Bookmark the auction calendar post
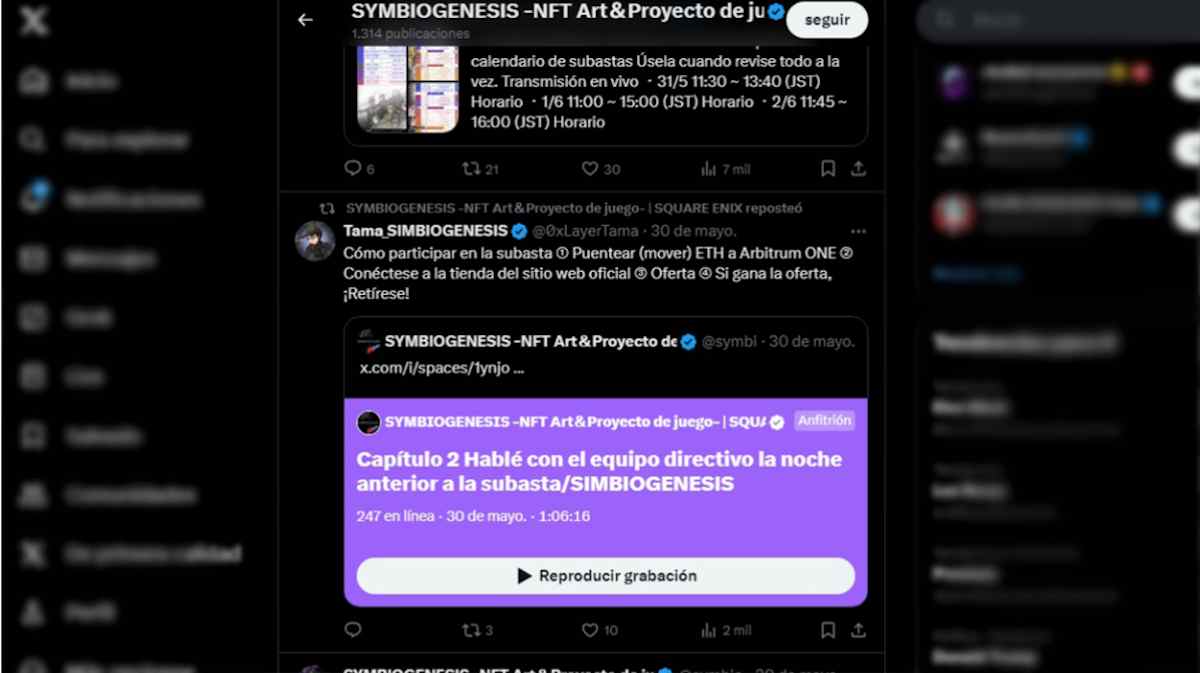The image size is (1200, 673). 828,169
